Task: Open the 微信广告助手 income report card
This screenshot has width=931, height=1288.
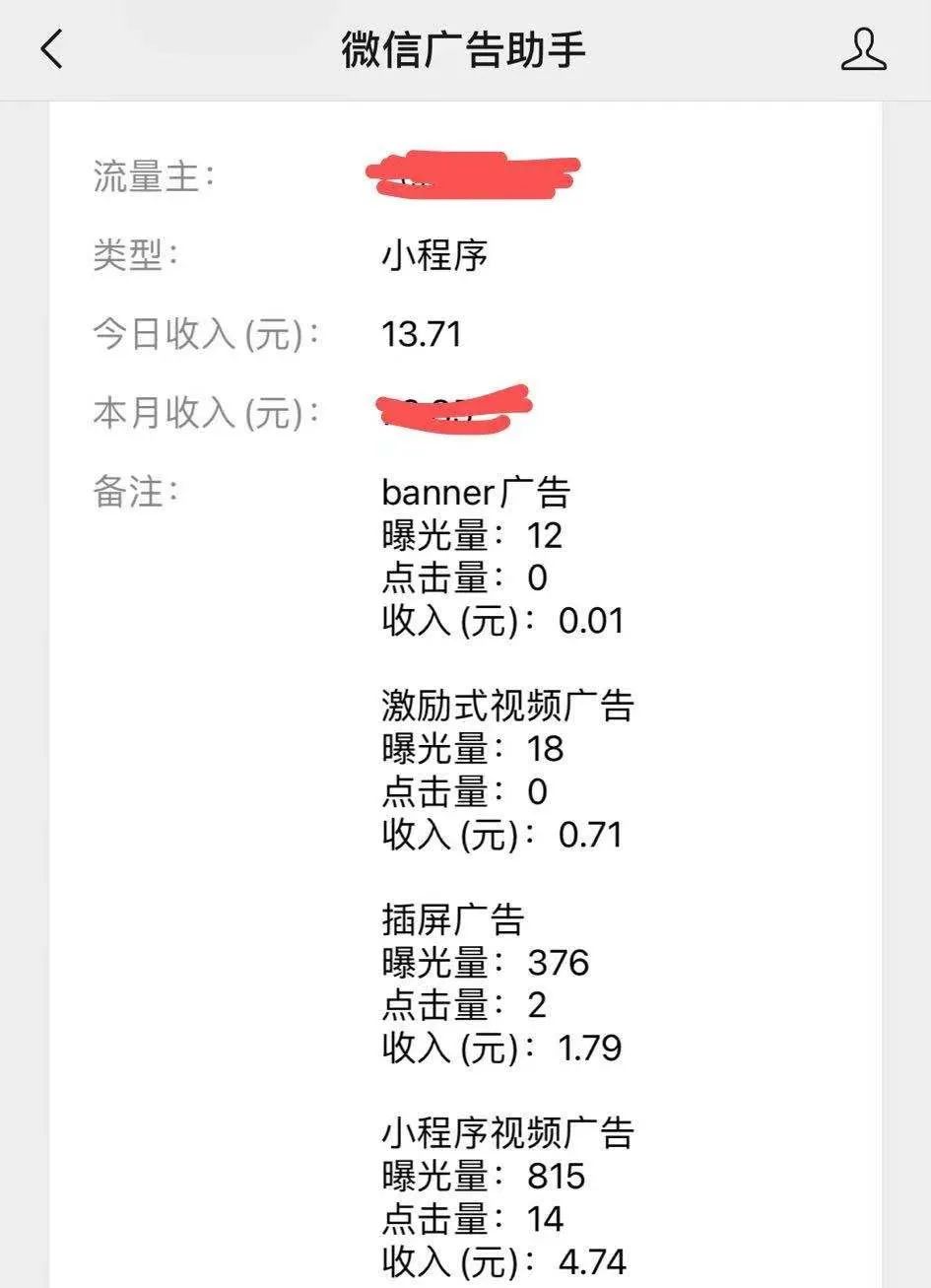Action: pyautogui.click(x=465, y=690)
